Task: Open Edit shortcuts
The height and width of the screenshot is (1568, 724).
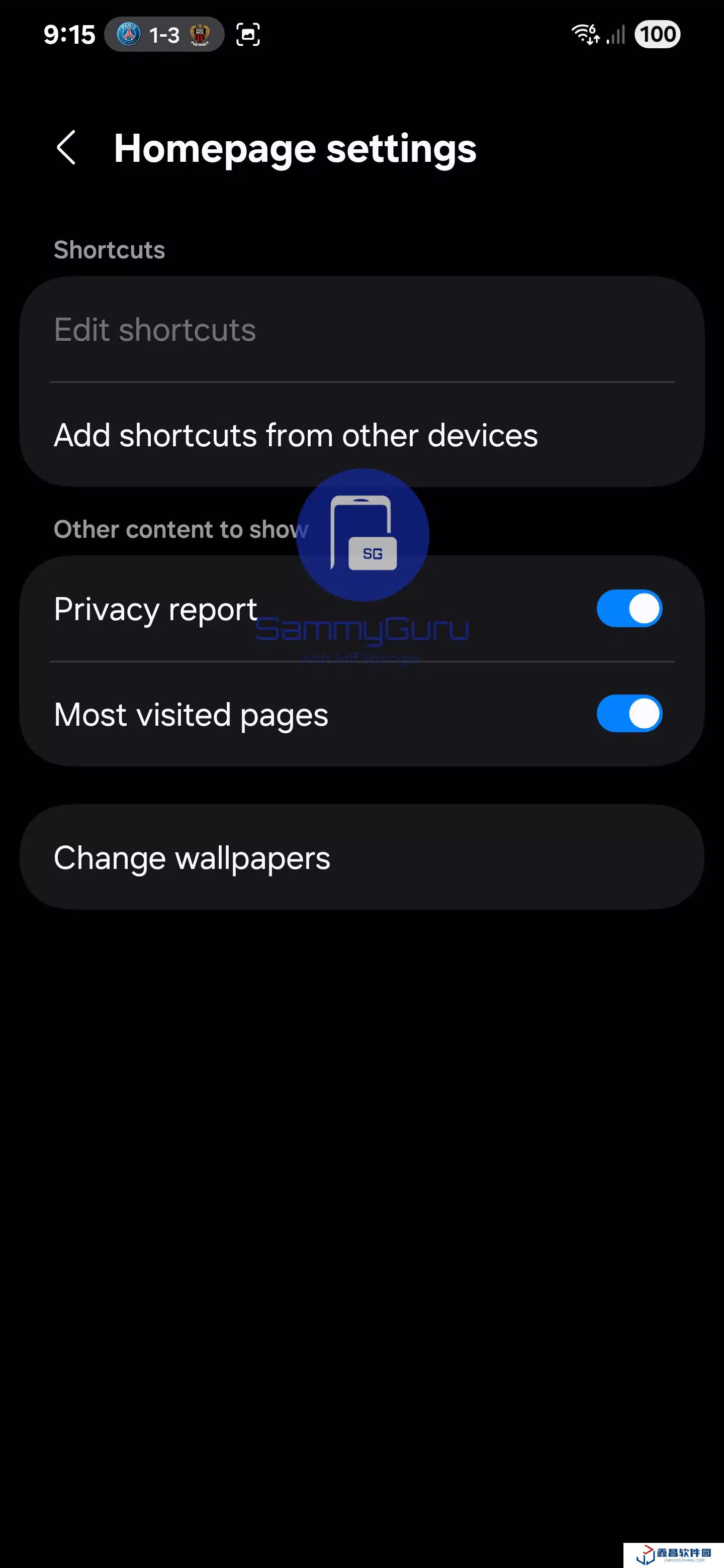Action: [x=155, y=330]
